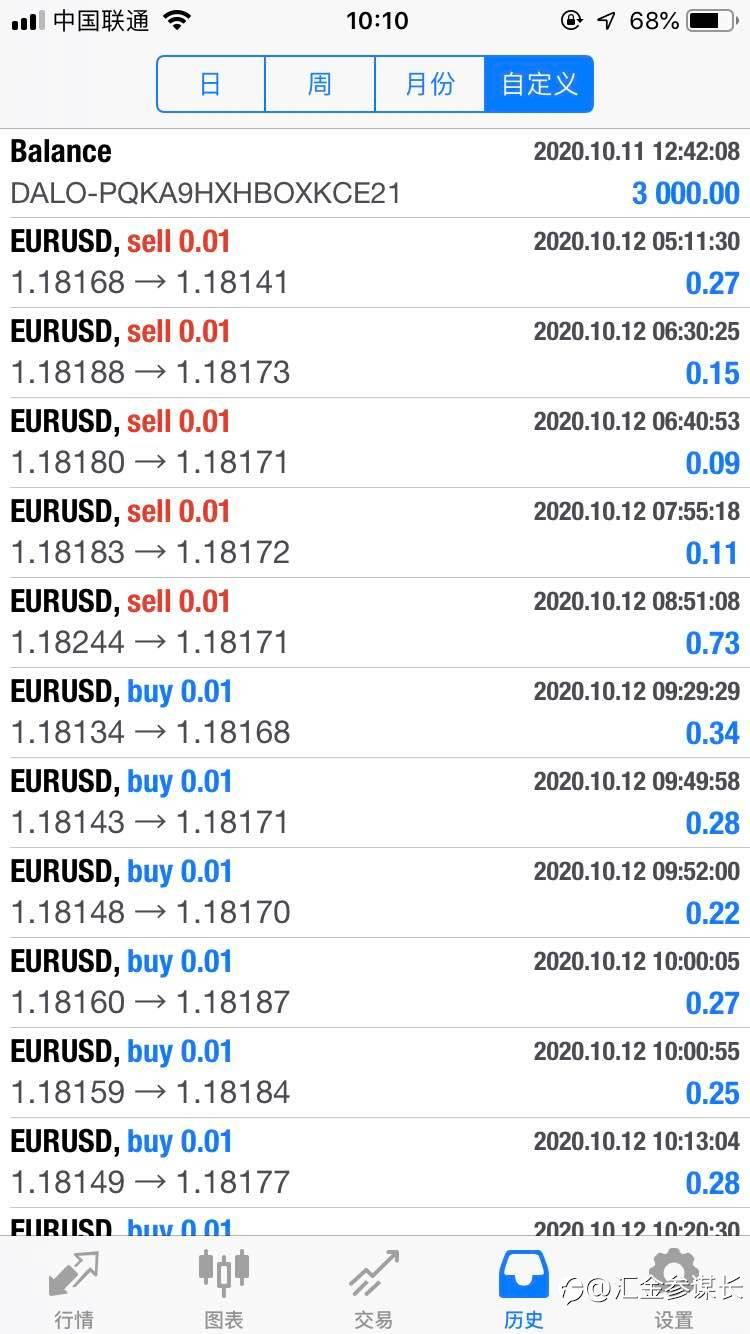Open the EURUSD sell trade with 0.73 profit

[x=375, y=623]
